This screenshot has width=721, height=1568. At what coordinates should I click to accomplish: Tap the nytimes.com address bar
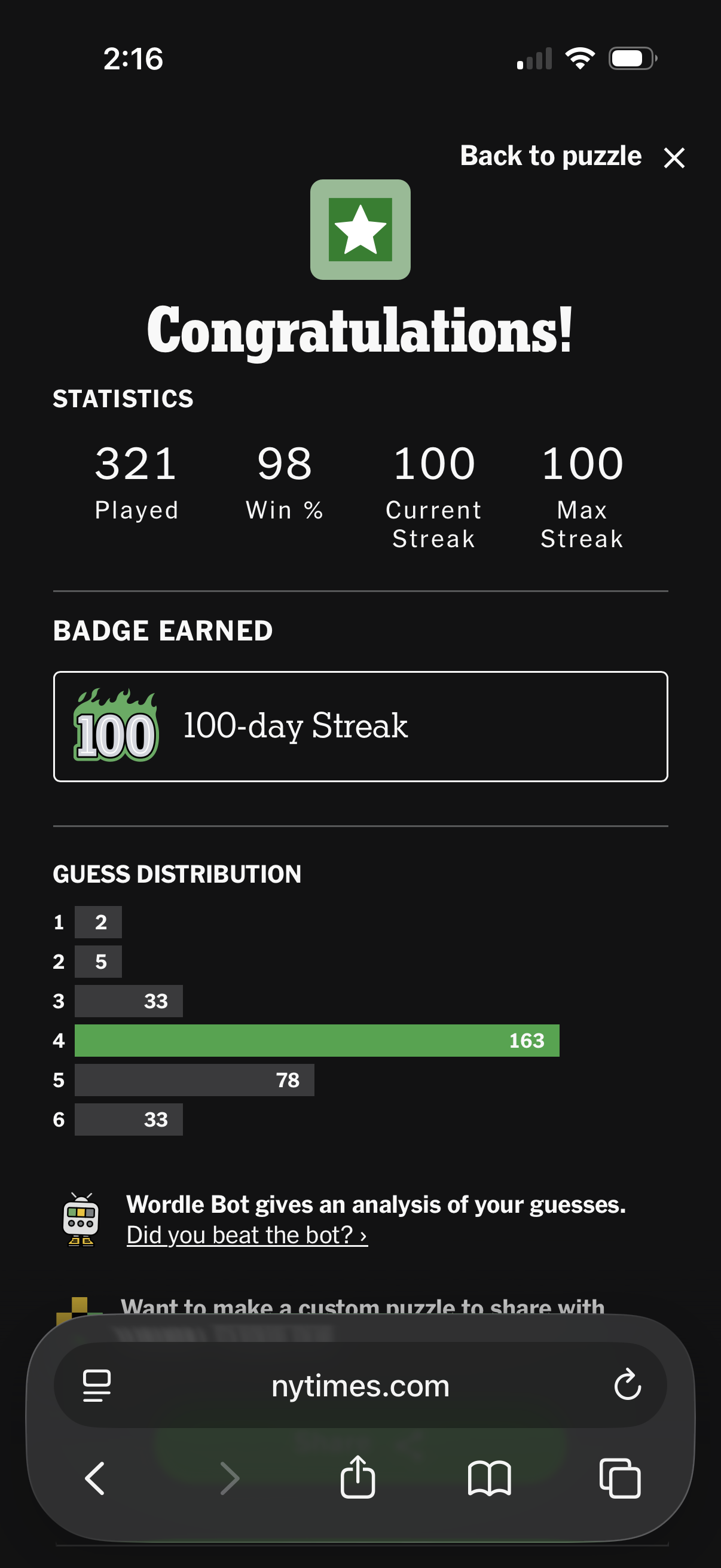tap(360, 1386)
